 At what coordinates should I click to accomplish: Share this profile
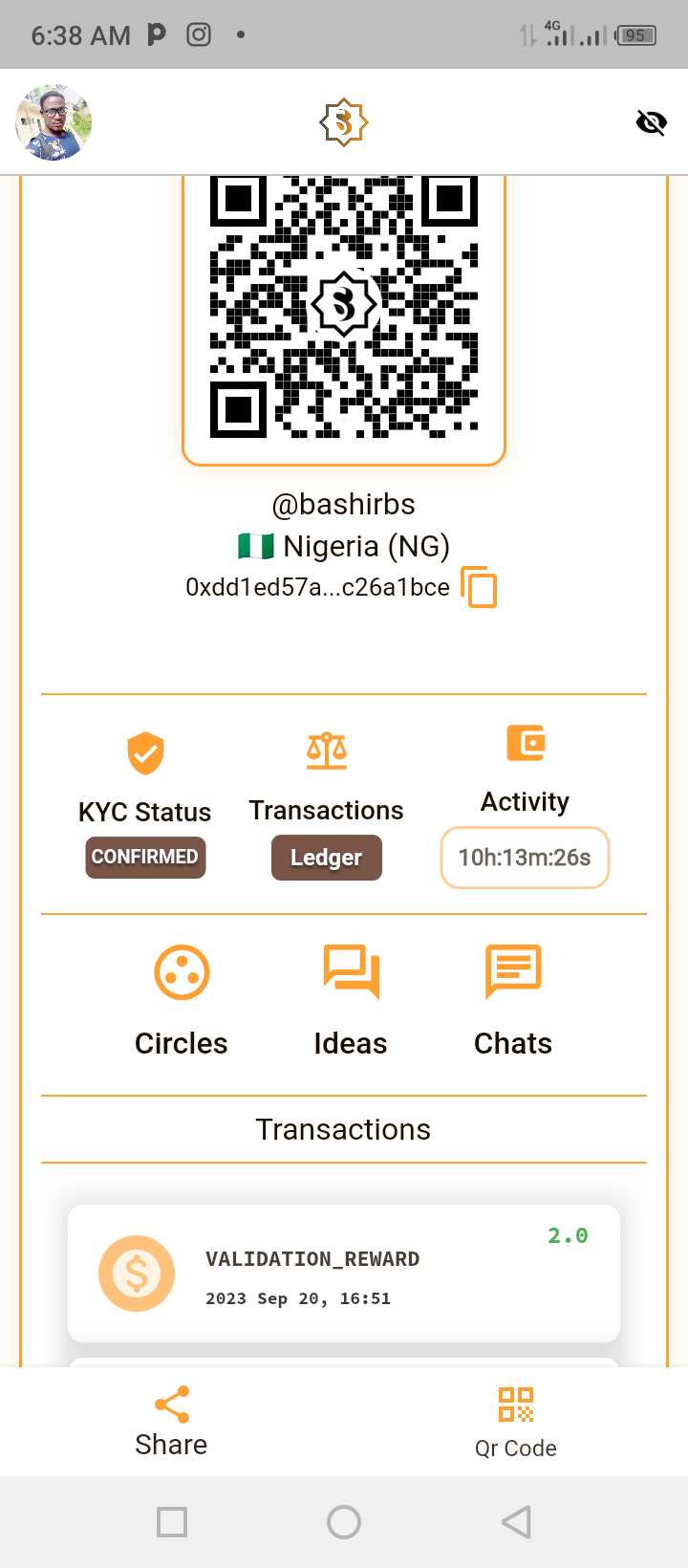tap(171, 1422)
